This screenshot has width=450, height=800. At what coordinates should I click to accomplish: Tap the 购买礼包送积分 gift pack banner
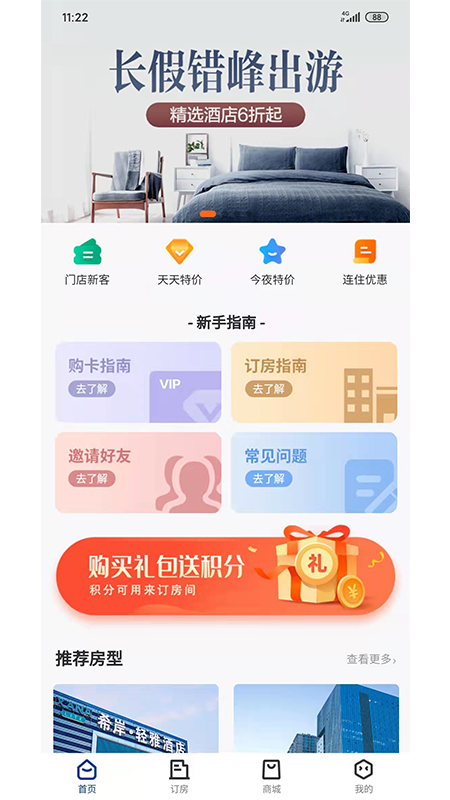pos(225,573)
